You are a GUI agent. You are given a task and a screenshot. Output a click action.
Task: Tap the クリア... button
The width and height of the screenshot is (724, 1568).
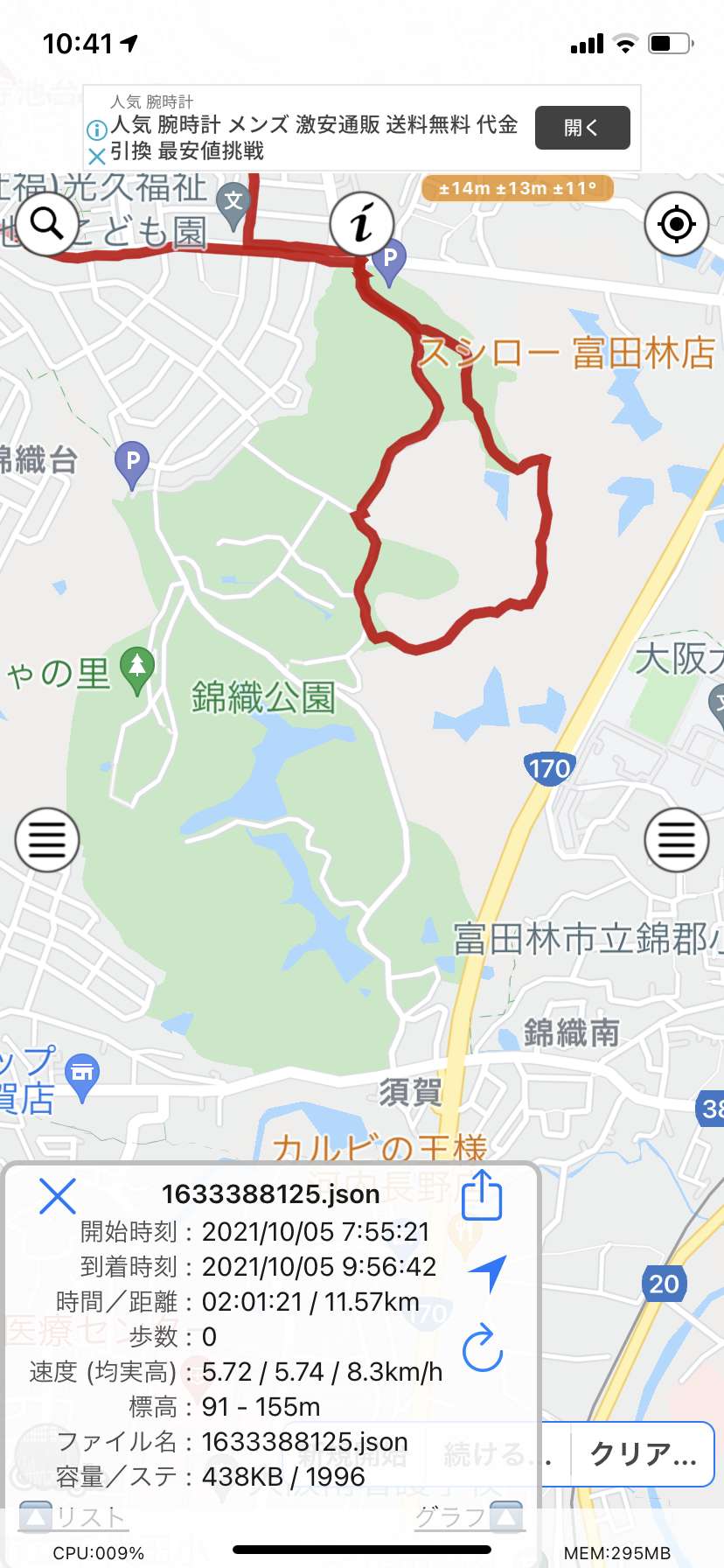tap(643, 1454)
